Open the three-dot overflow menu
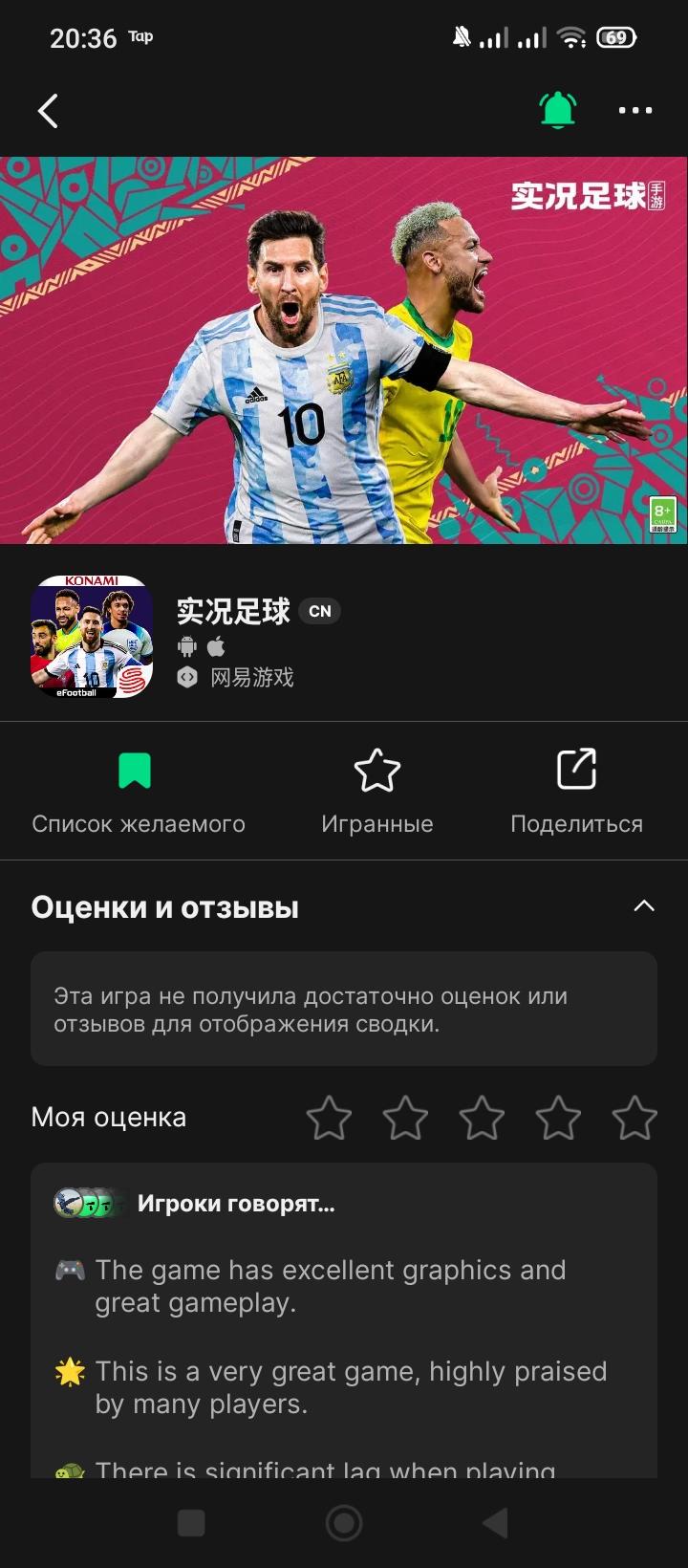Screen dimensions: 688x1568 point(635,111)
